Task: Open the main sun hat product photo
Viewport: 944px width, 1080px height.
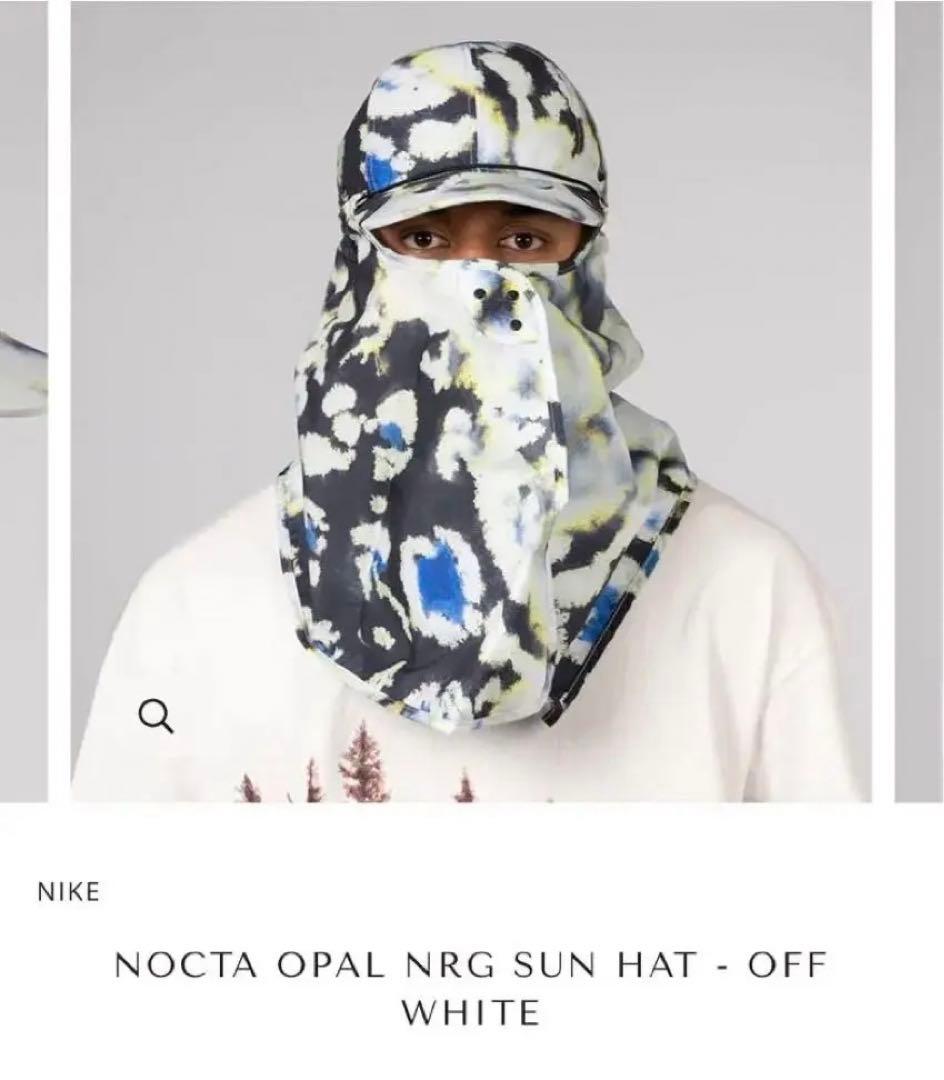Action: click(470, 400)
